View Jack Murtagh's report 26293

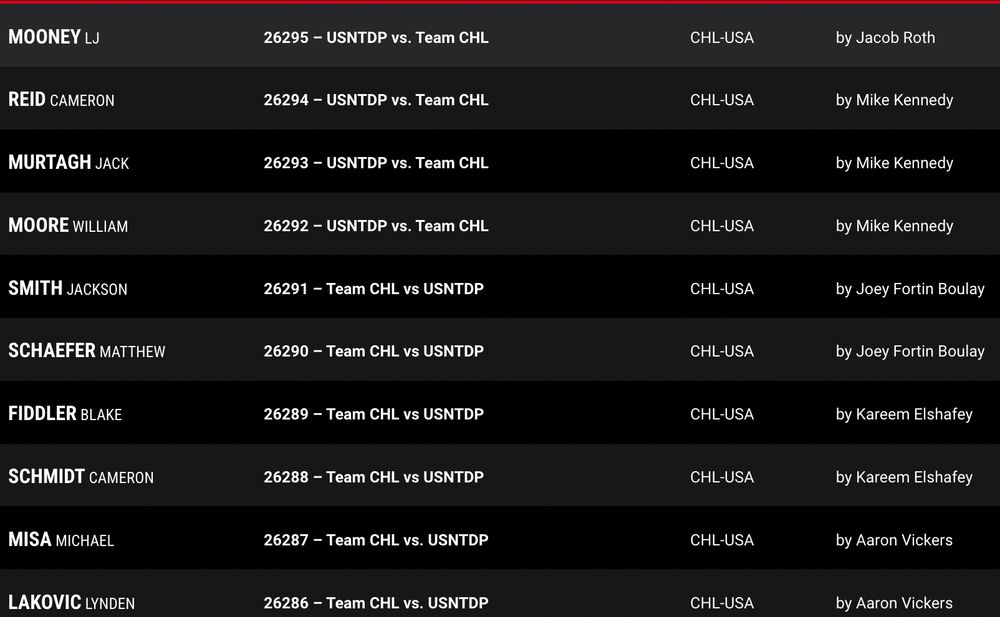pyautogui.click(x=376, y=163)
